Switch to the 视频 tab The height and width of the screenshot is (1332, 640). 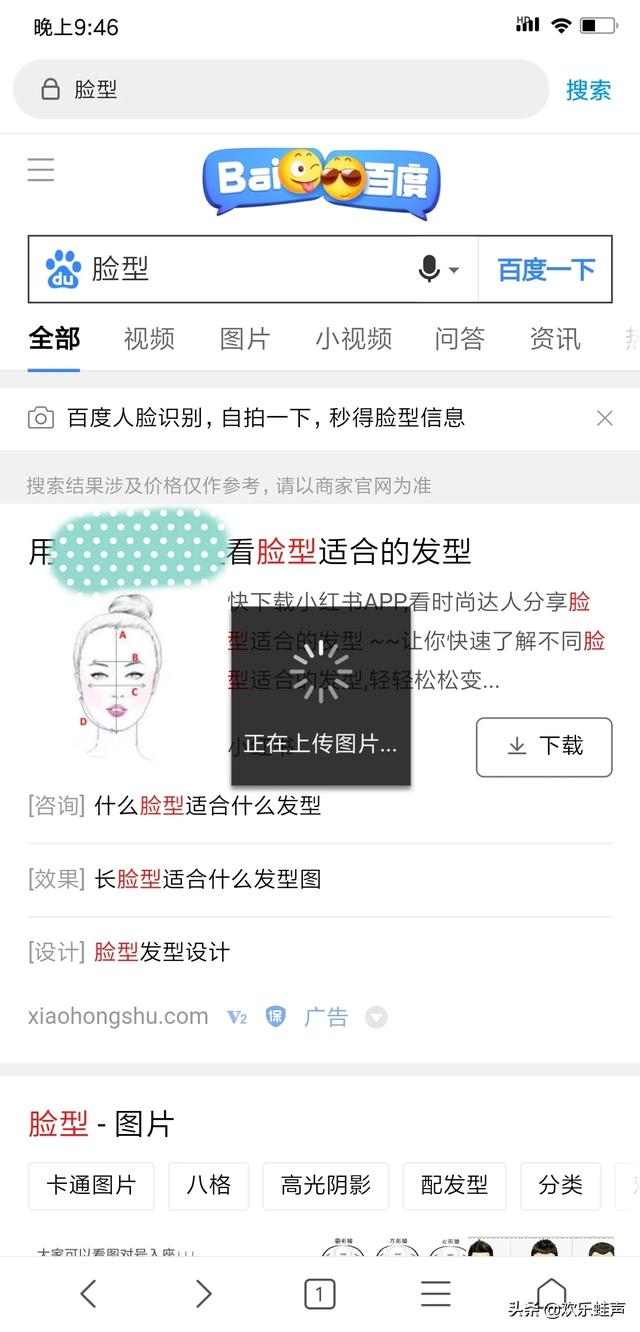point(149,339)
